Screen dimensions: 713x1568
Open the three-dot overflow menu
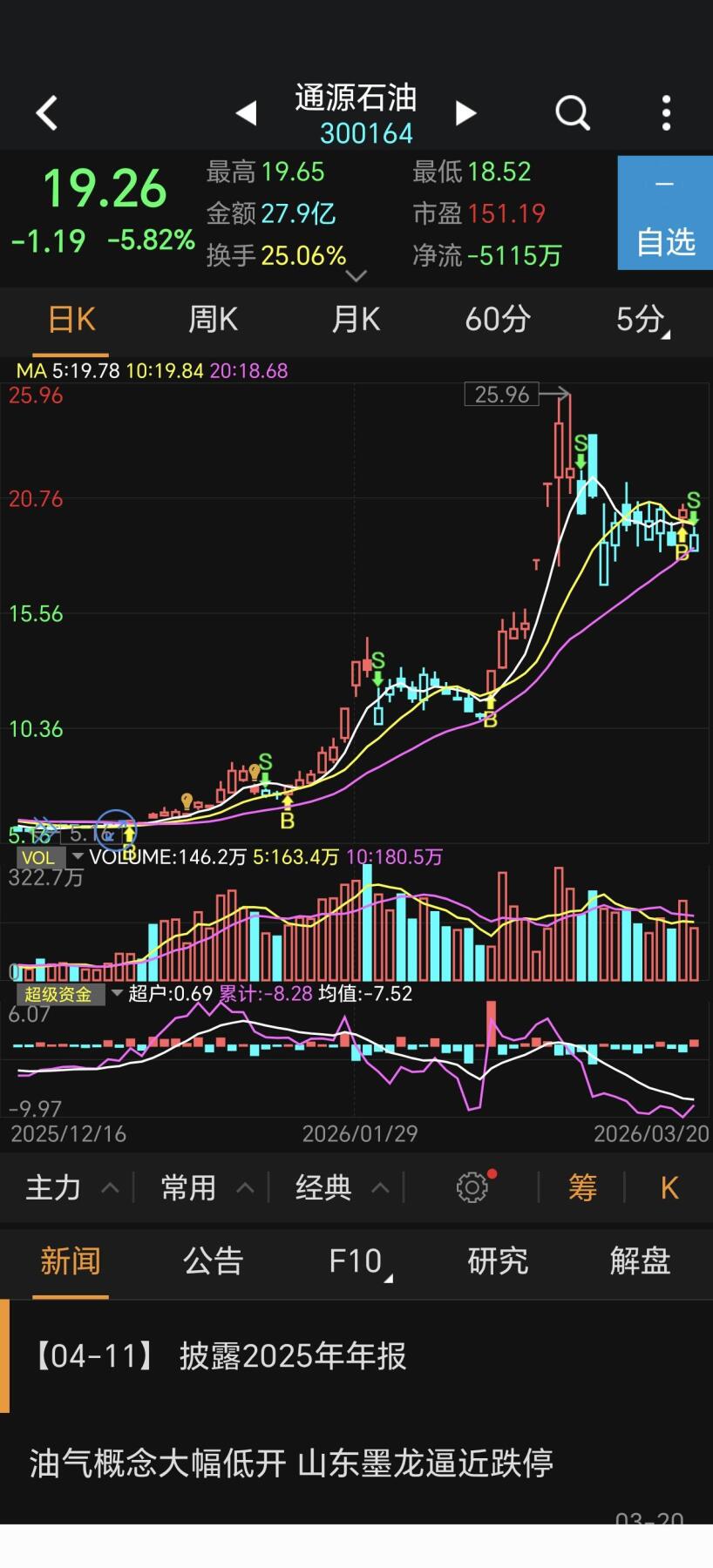point(666,113)
